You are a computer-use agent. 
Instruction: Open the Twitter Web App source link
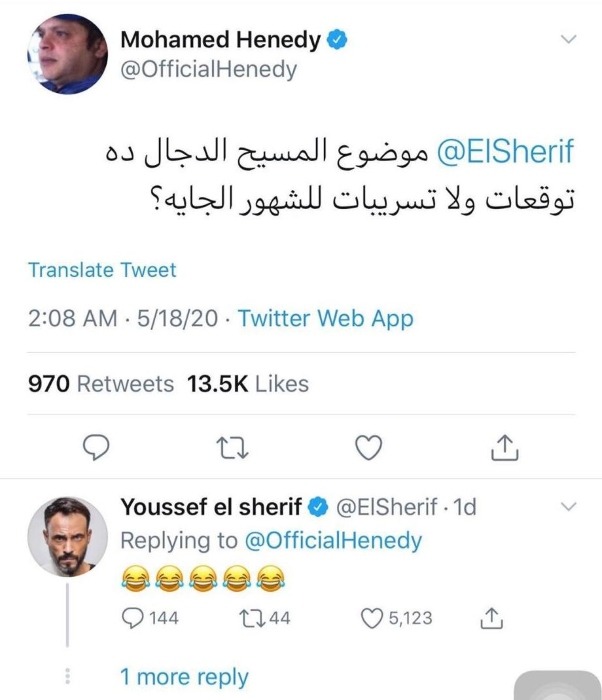(x=325, y=319)
